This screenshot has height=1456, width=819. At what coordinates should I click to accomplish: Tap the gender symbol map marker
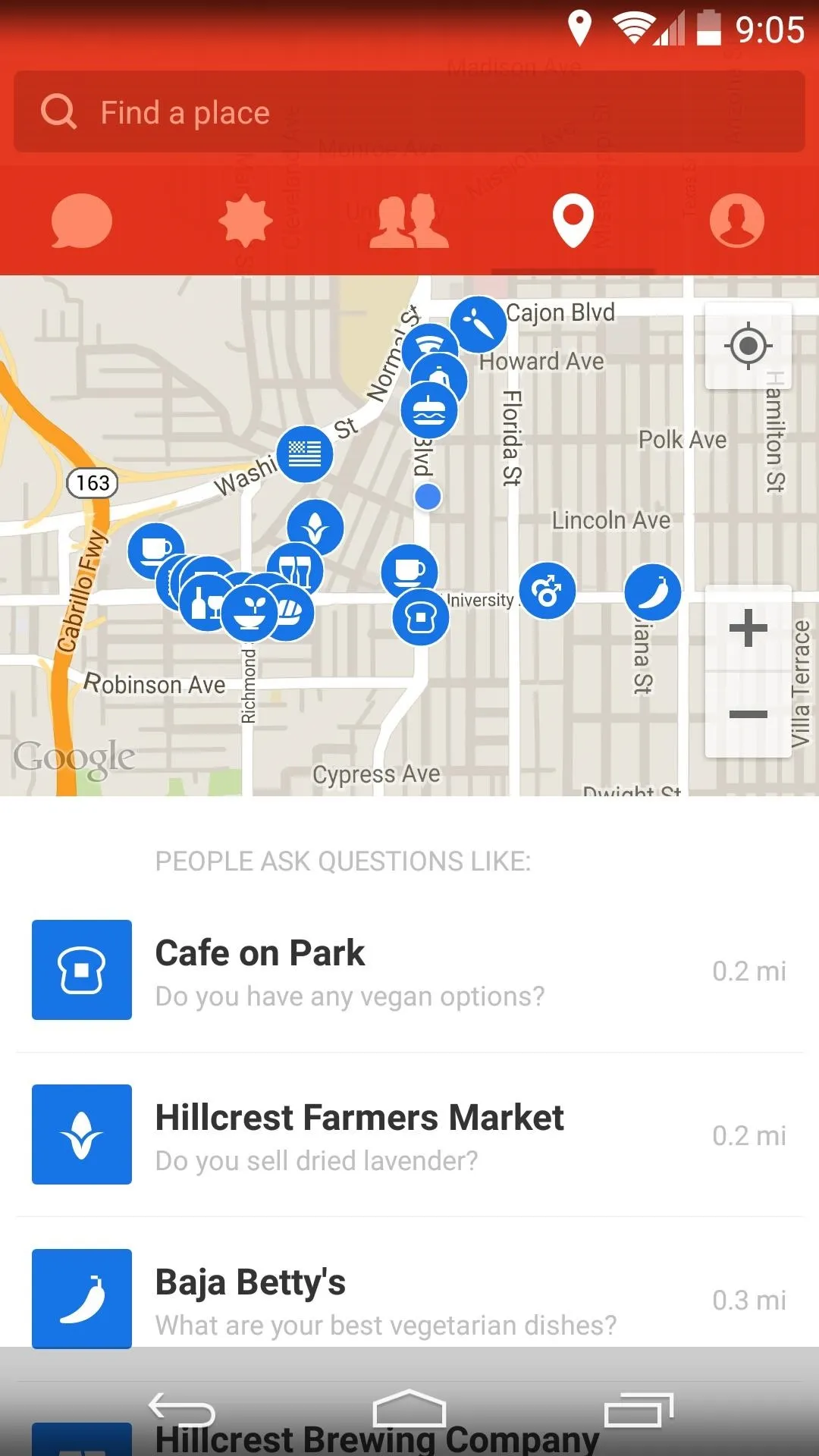548,591
